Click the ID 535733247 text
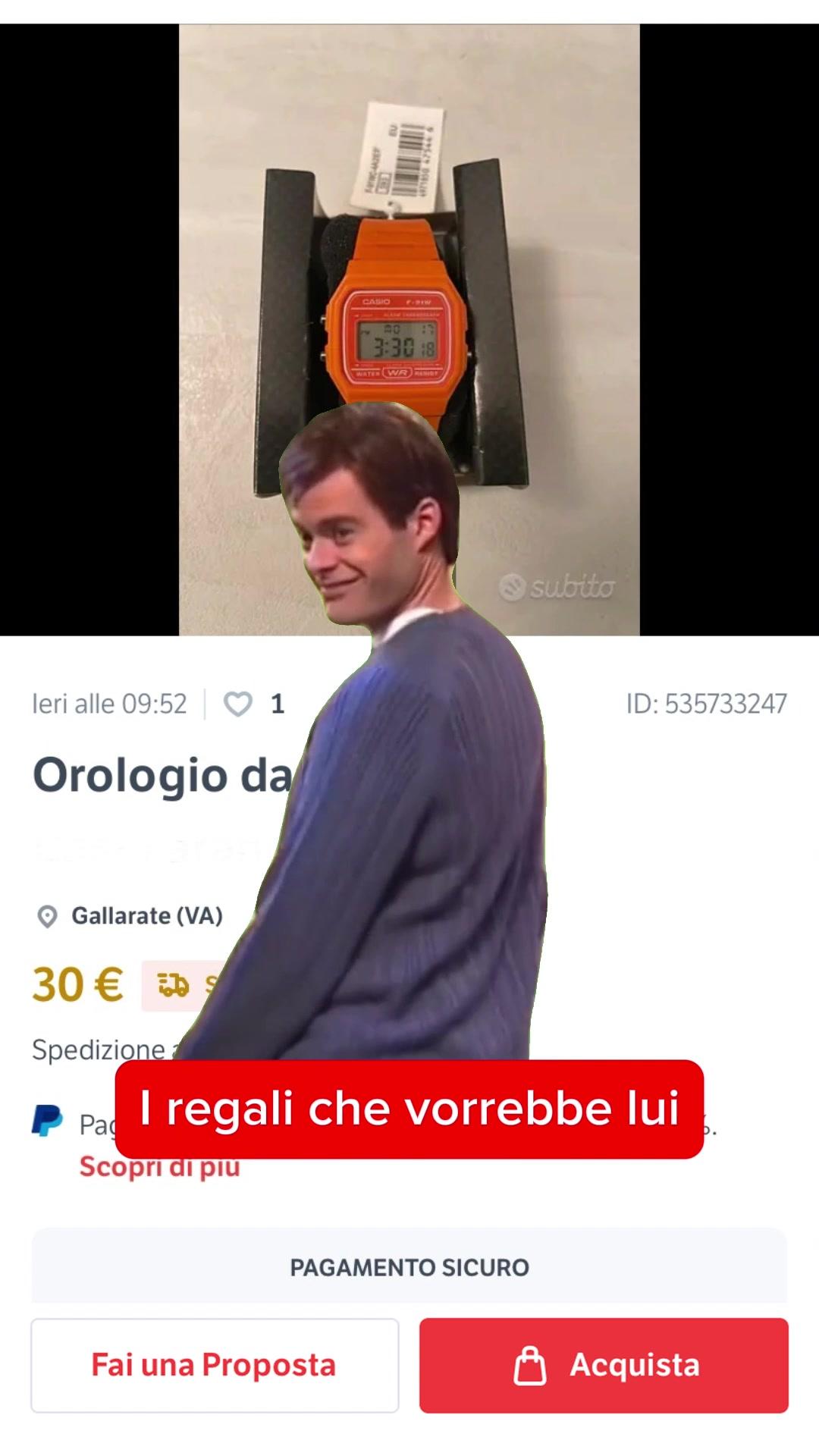Screen dimensions: 819x1456 708,703
